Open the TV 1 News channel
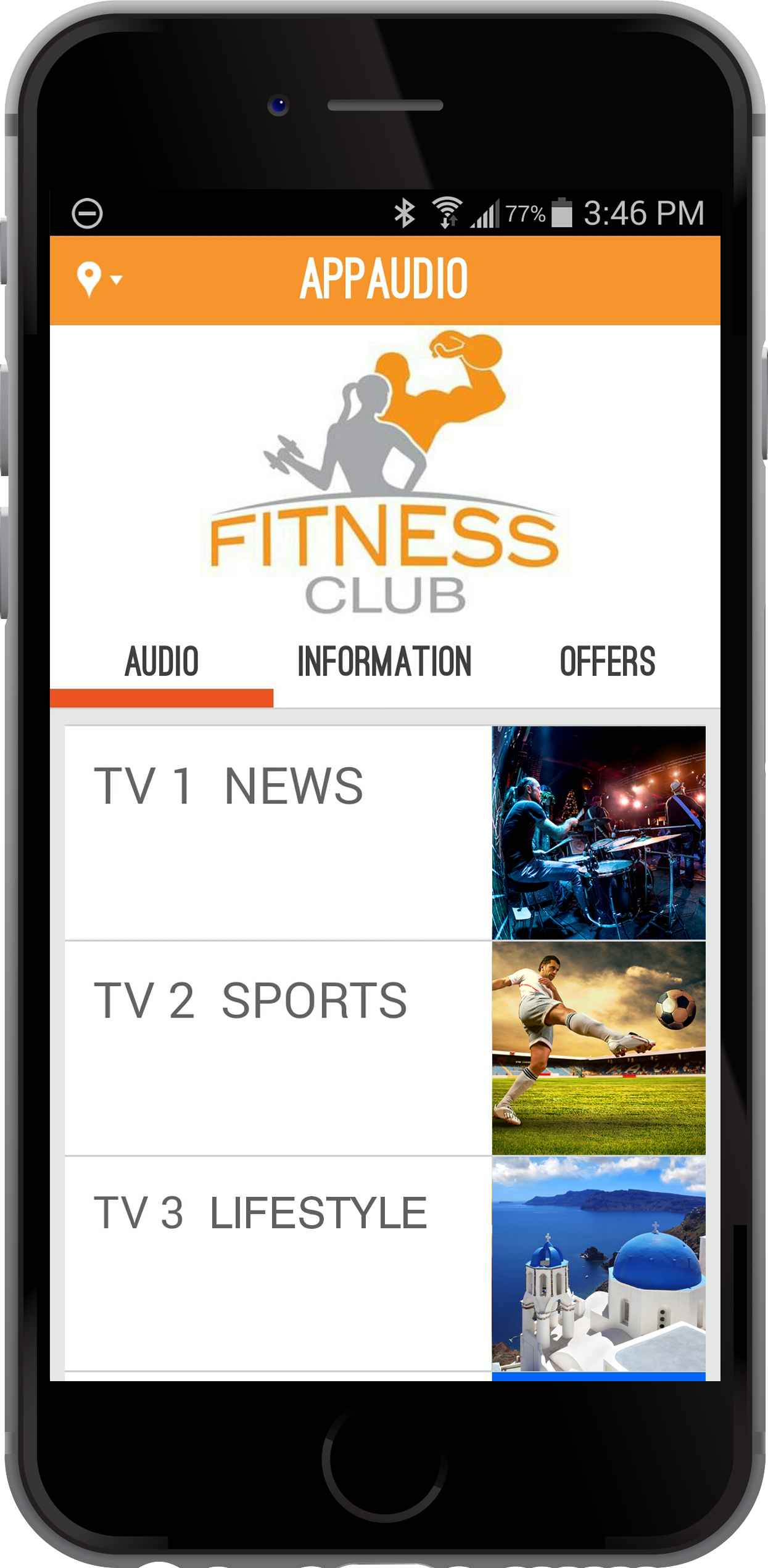 pos(386,833)
